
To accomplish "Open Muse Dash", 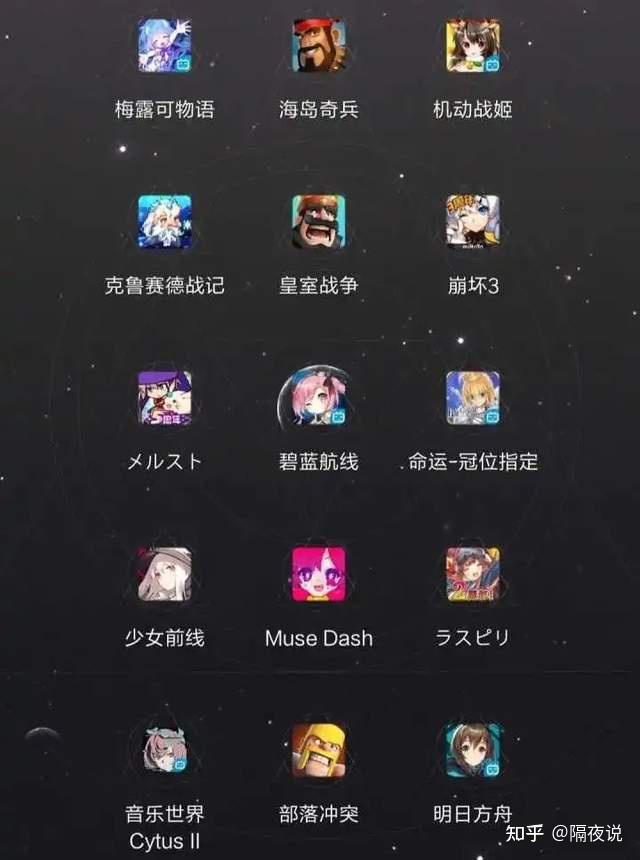I will coord(319,574).
